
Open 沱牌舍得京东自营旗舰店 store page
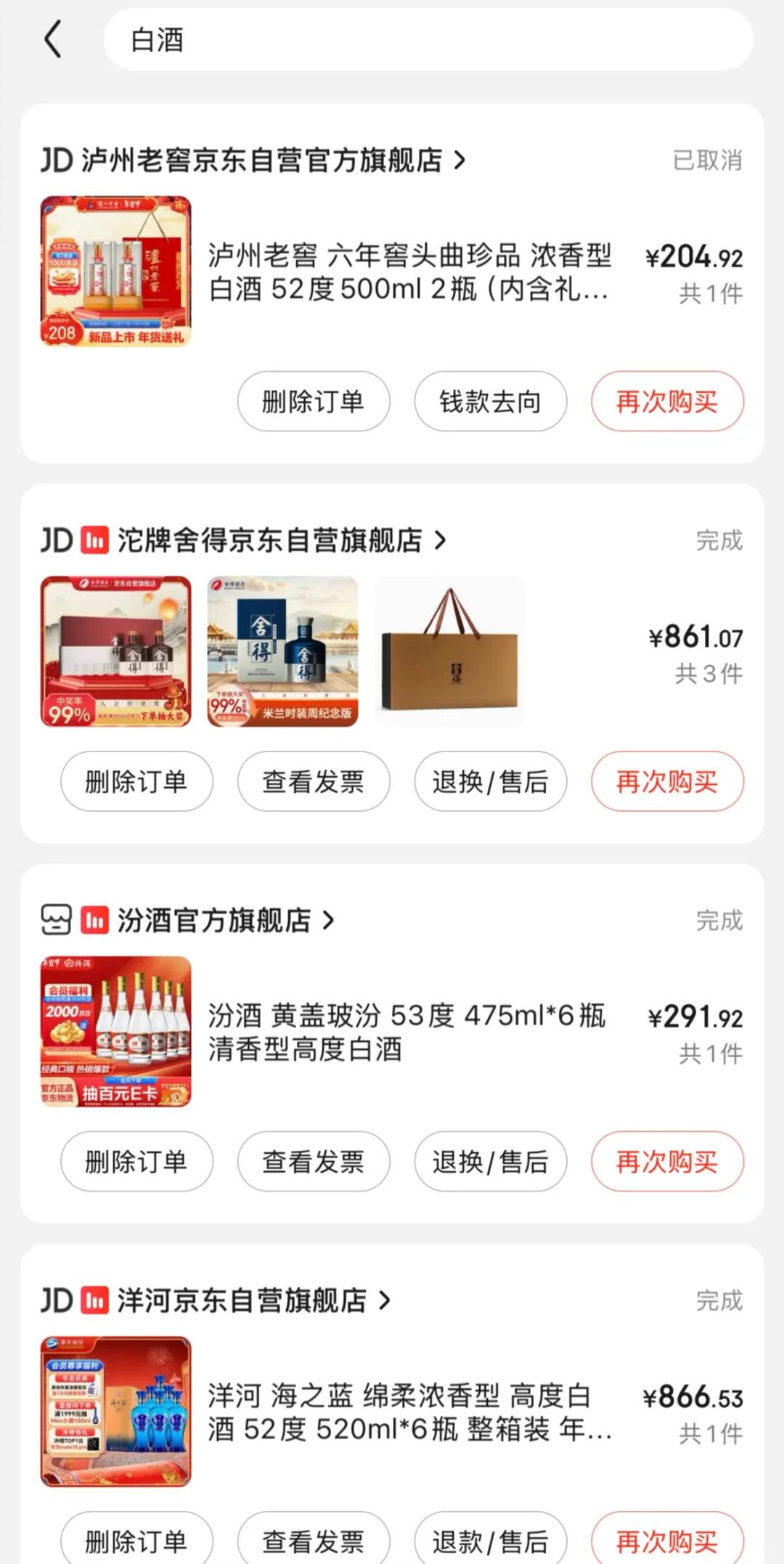(269, 540)
